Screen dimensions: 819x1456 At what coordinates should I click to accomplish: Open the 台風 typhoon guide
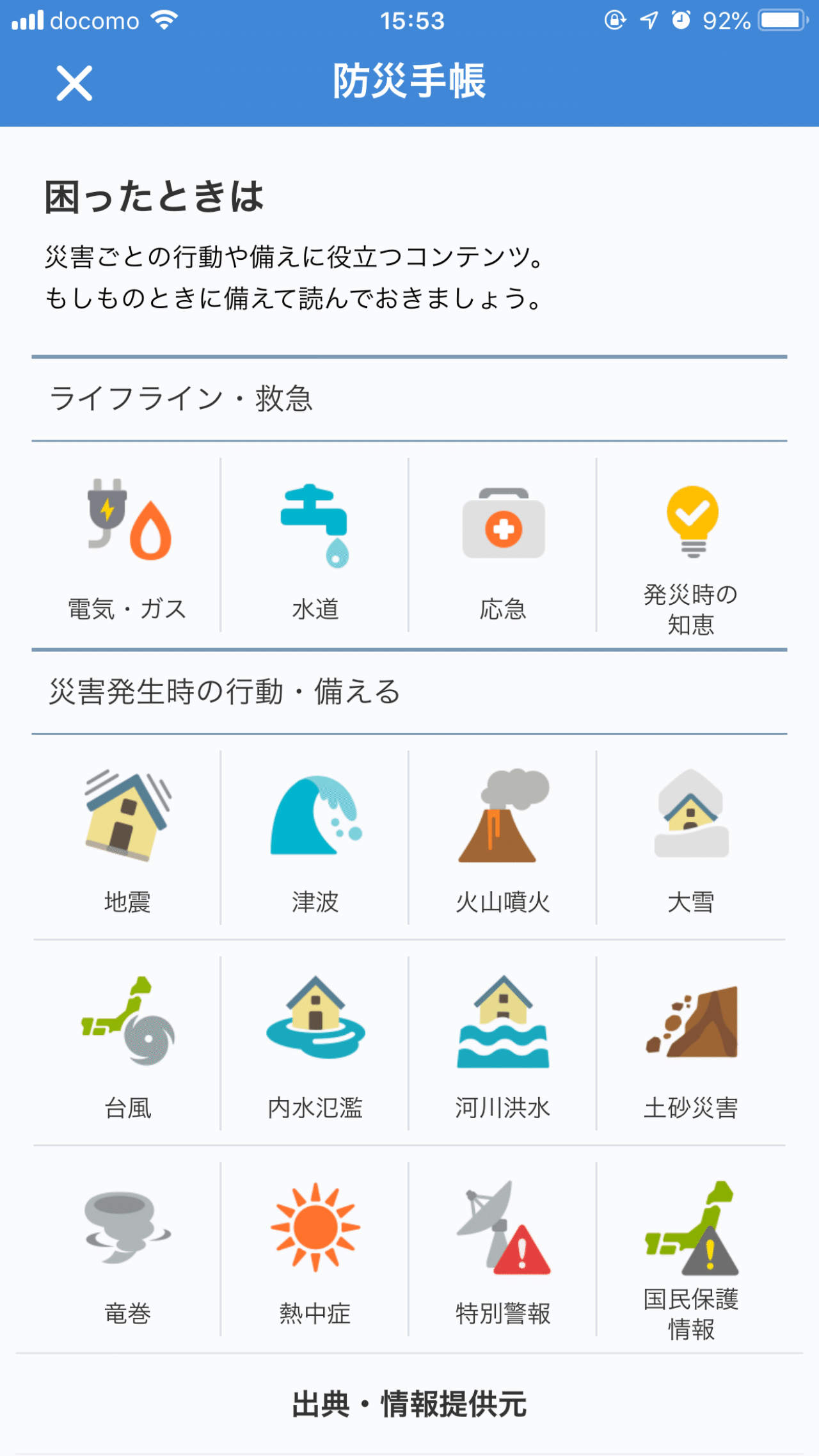[127, 1044]
